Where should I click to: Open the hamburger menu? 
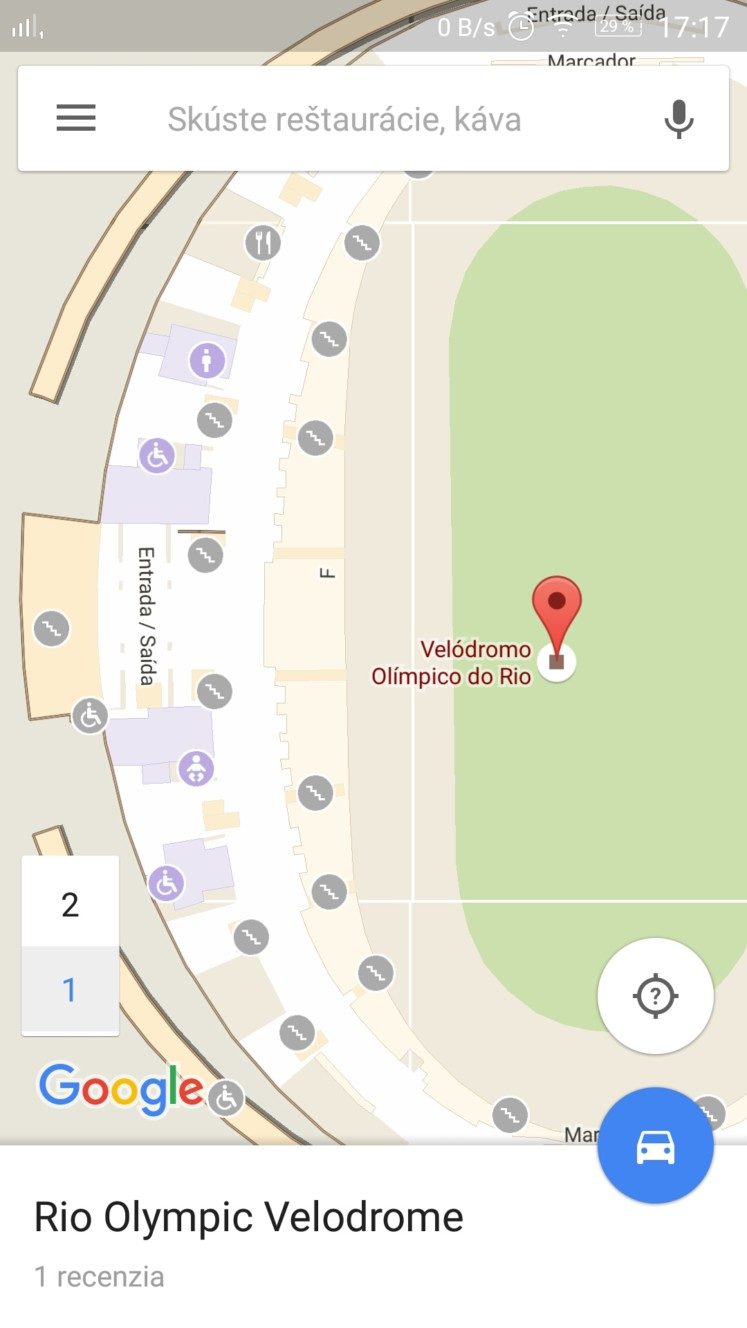(x=76, y=119)
